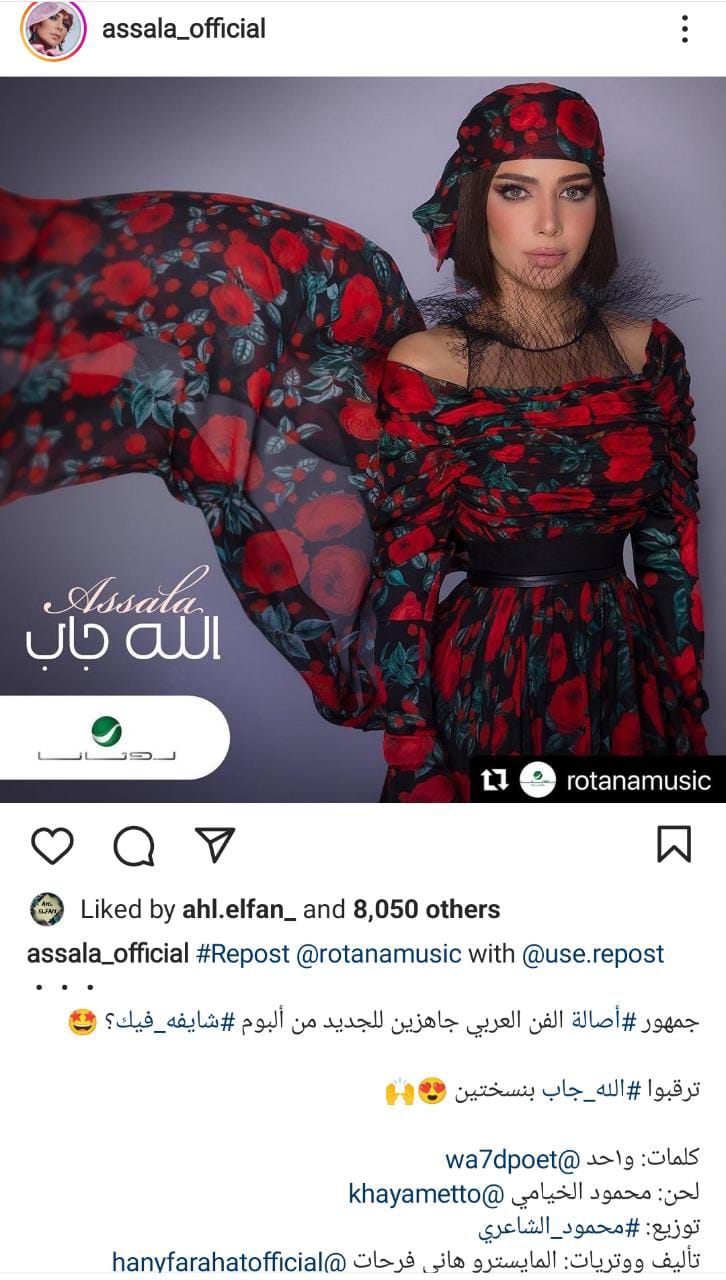Viewport: 726px width, 1280px height.
Task: Share post via paper plane icon
Action: point(214,845)
